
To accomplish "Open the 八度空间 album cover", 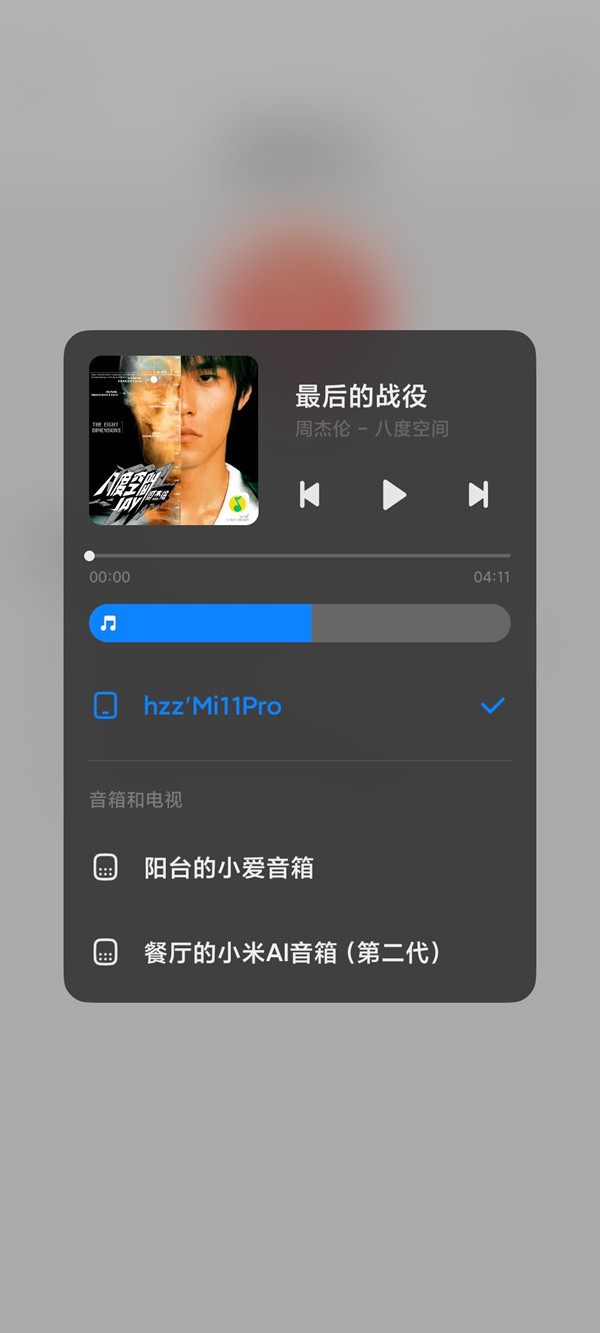I will tap(173, 440).
